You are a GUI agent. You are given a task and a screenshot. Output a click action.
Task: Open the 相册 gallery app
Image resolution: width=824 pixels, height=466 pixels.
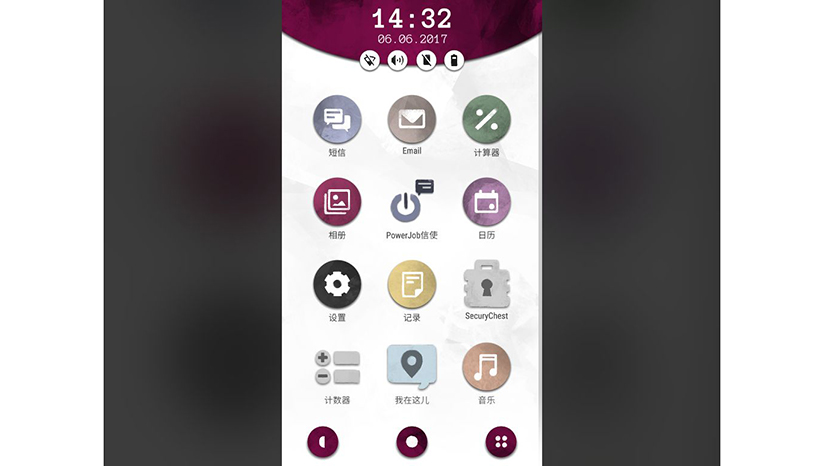click(x=337, y=203)
